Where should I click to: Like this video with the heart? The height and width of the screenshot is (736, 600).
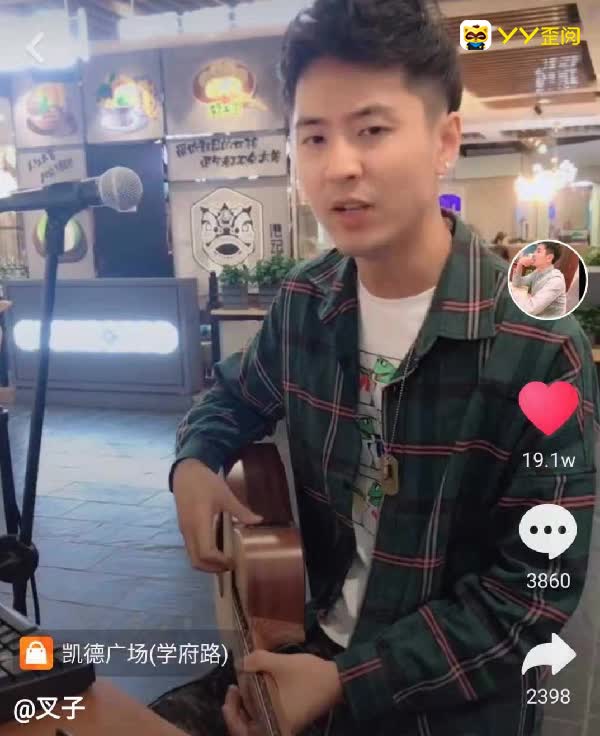pyautogui.click(x=548, y=407)
